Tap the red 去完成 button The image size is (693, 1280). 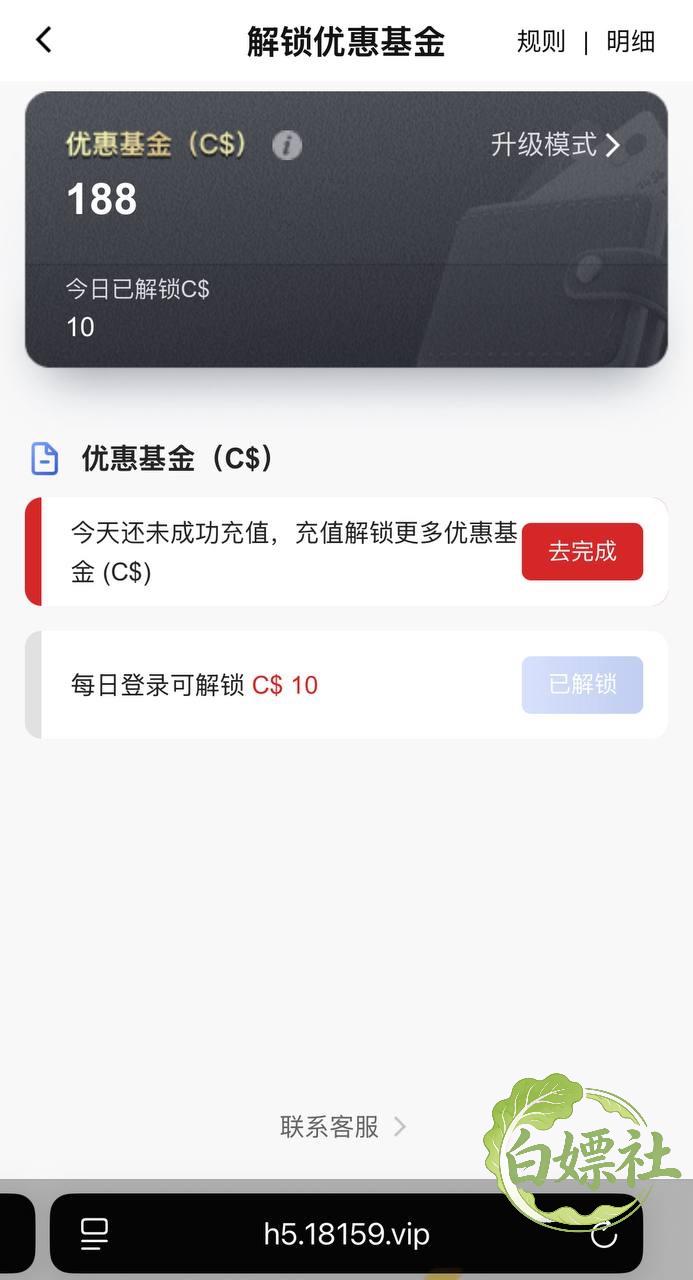582,551
